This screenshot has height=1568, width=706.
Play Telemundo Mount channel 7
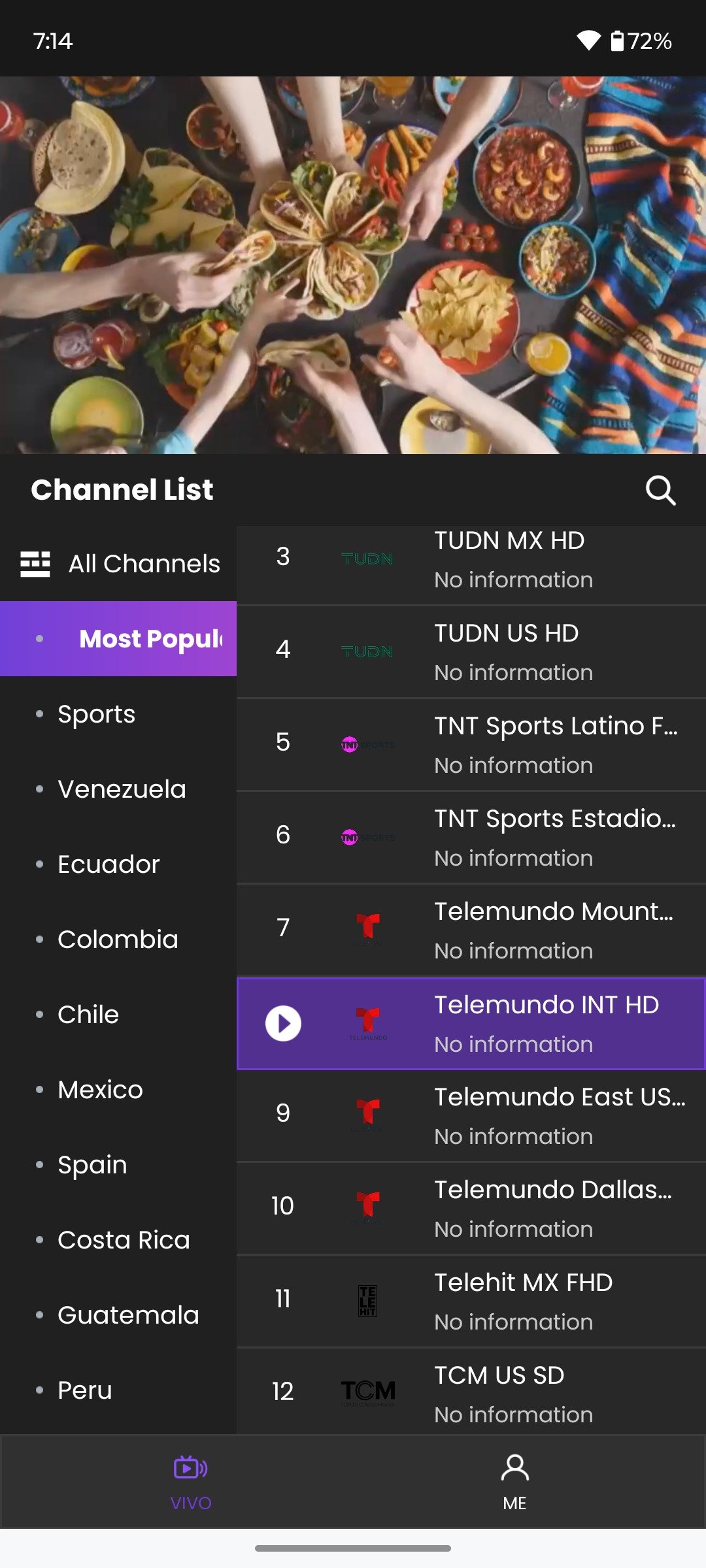click(x=471, y=930)
